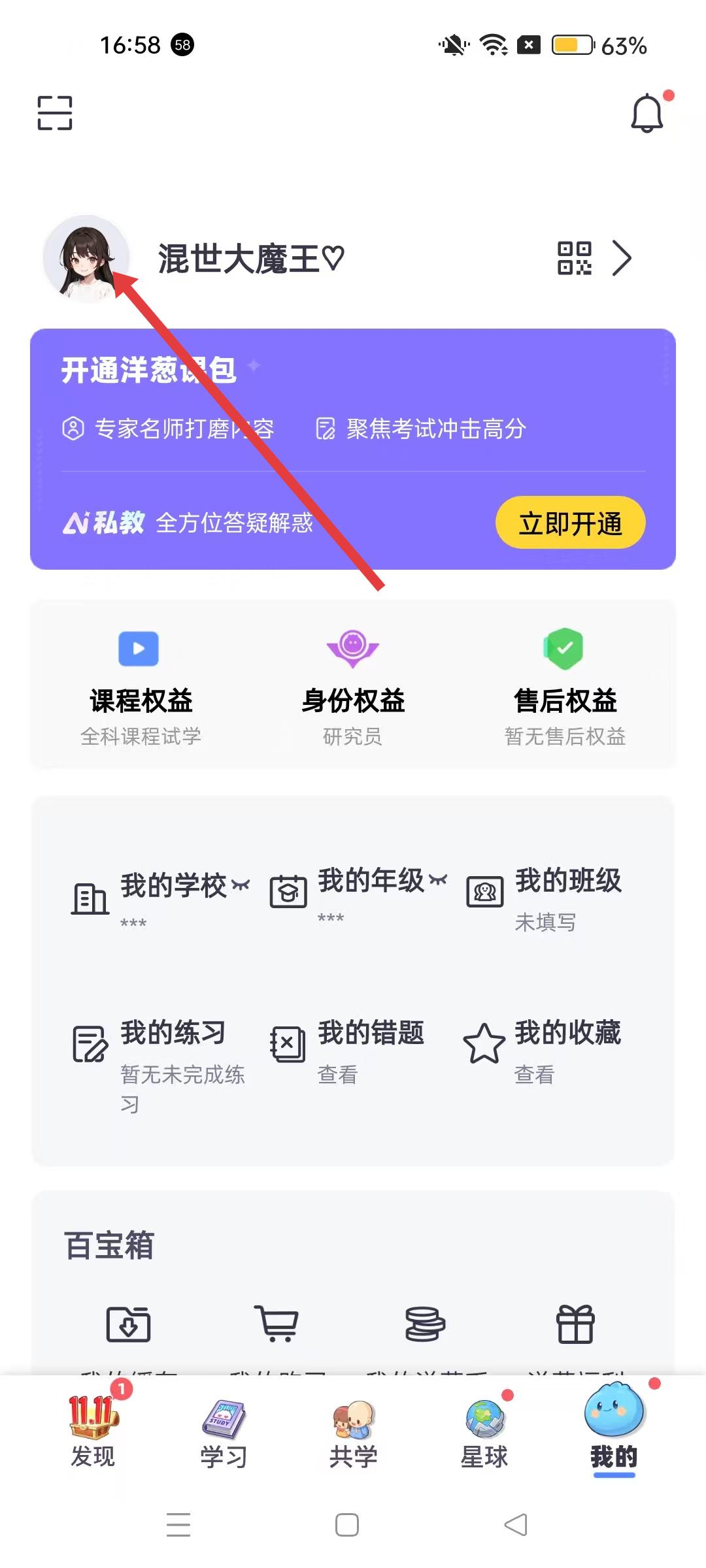Go back with the system back button
Viewport: 706px width, 1568px height.
coord(516,1525)
